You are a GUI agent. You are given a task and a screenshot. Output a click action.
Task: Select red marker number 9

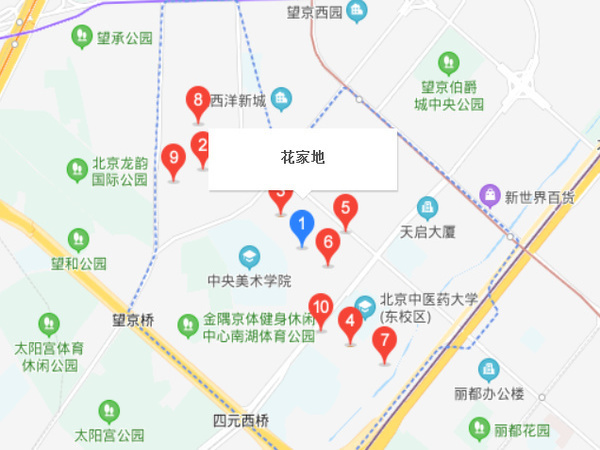(x=174, y=158)
